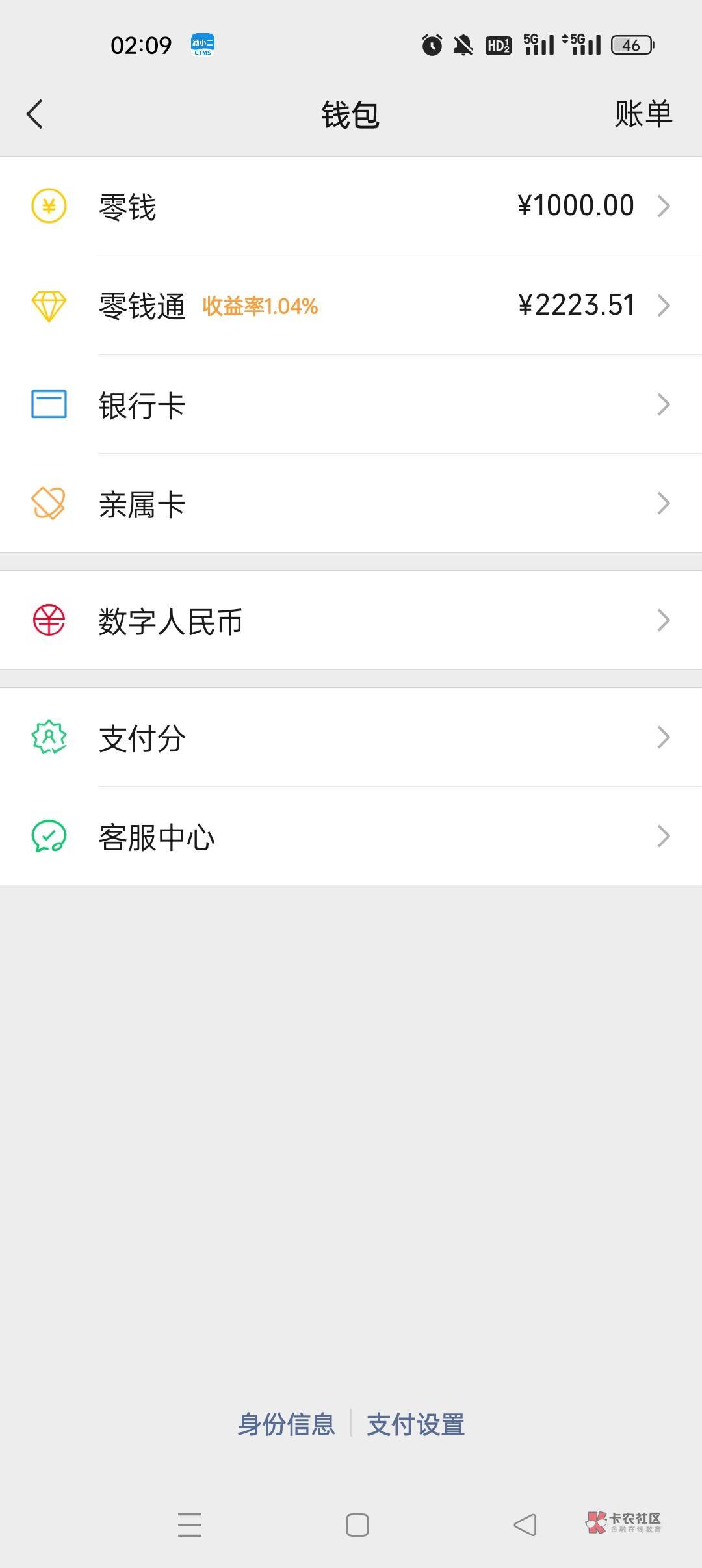Open the 支付分 row
Screen dimensions: 702x1568
pyautogui.click(x=351, y=737)
